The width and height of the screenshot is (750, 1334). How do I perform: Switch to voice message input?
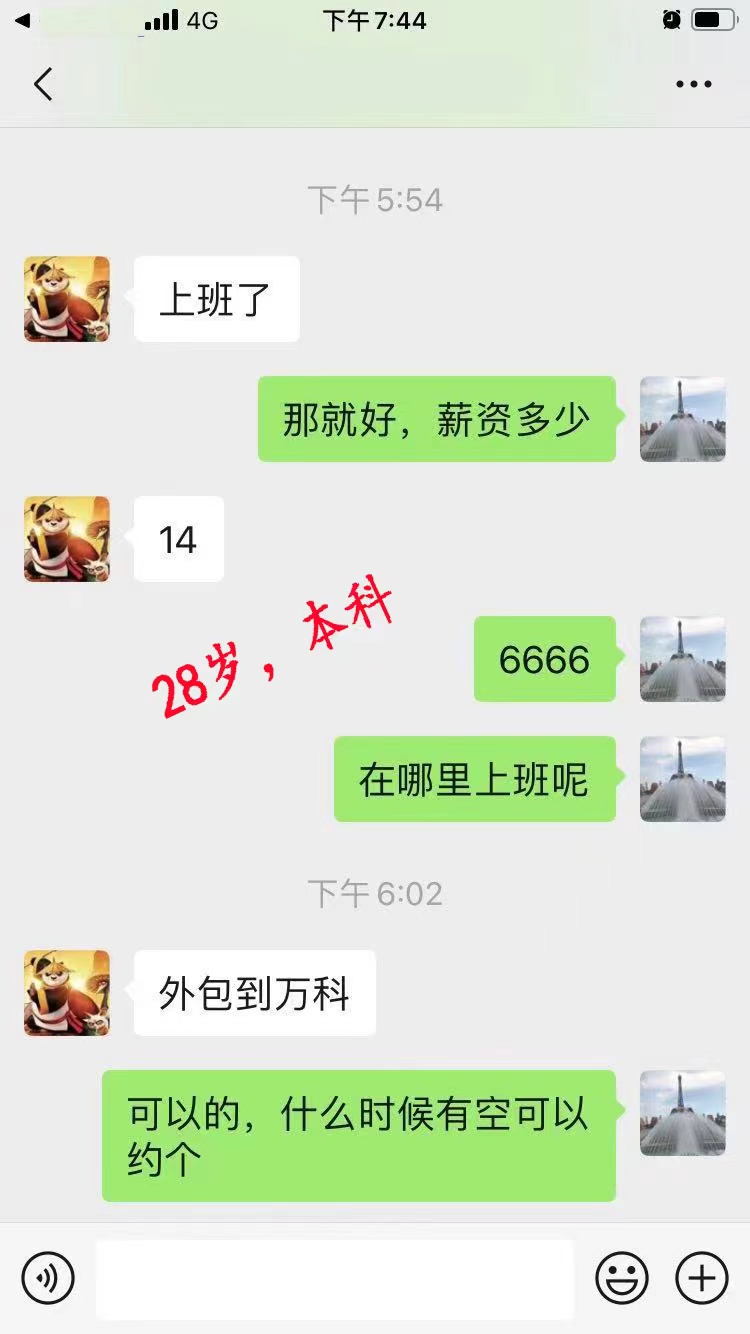[48, 1278]
